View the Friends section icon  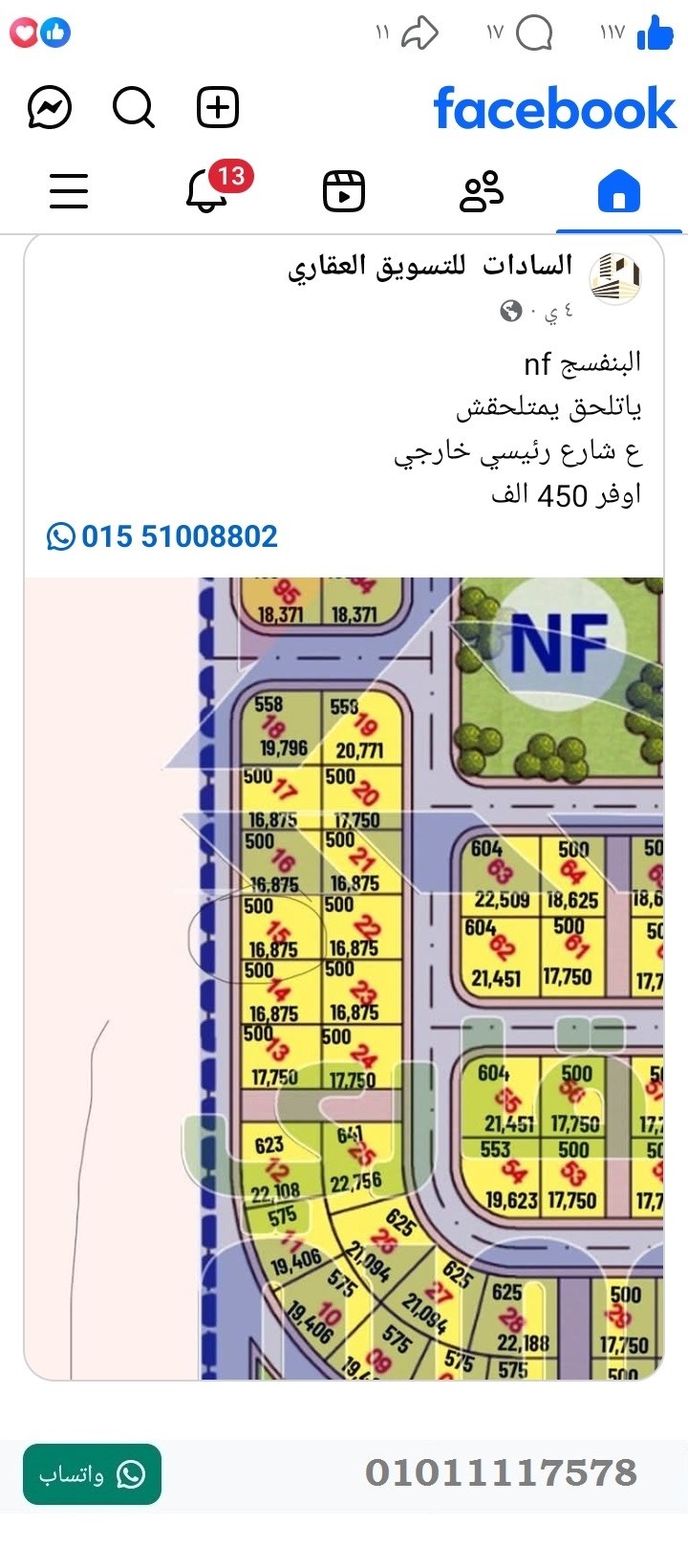(x=480, y=191)
